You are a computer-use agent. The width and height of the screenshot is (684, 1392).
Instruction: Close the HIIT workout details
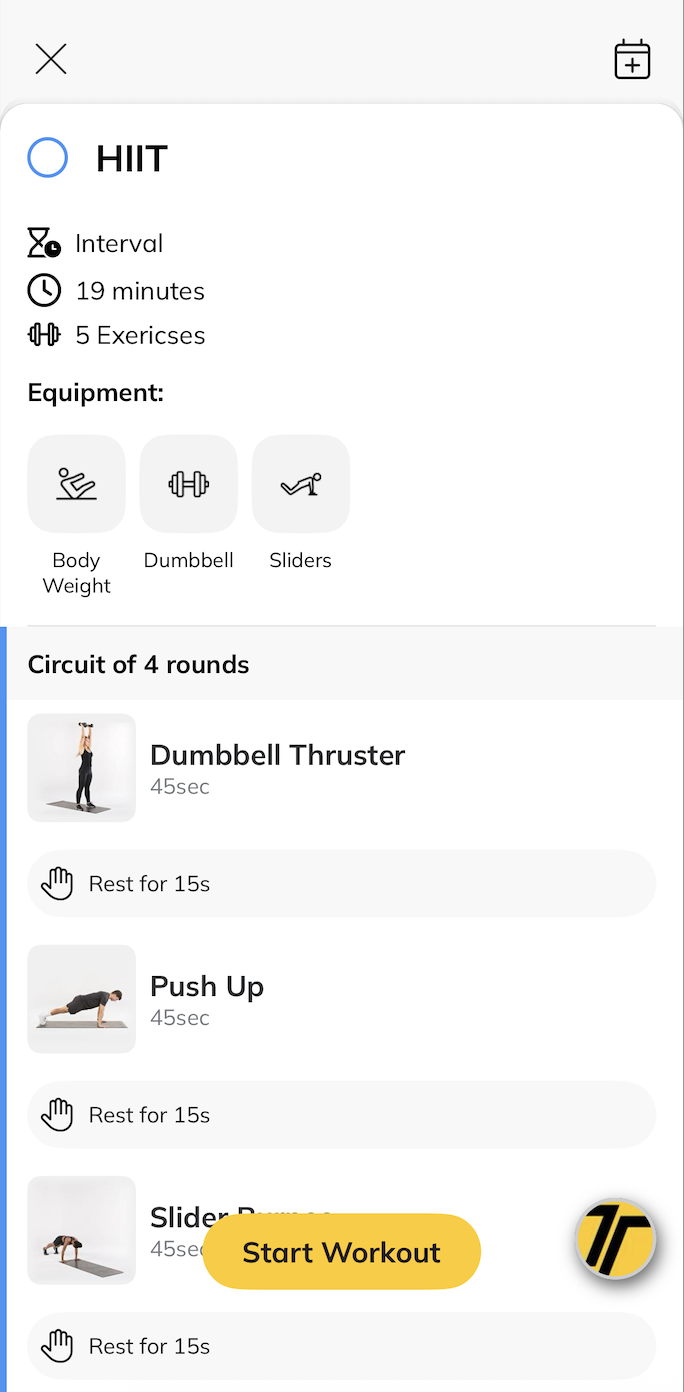(x=51, y=59)
